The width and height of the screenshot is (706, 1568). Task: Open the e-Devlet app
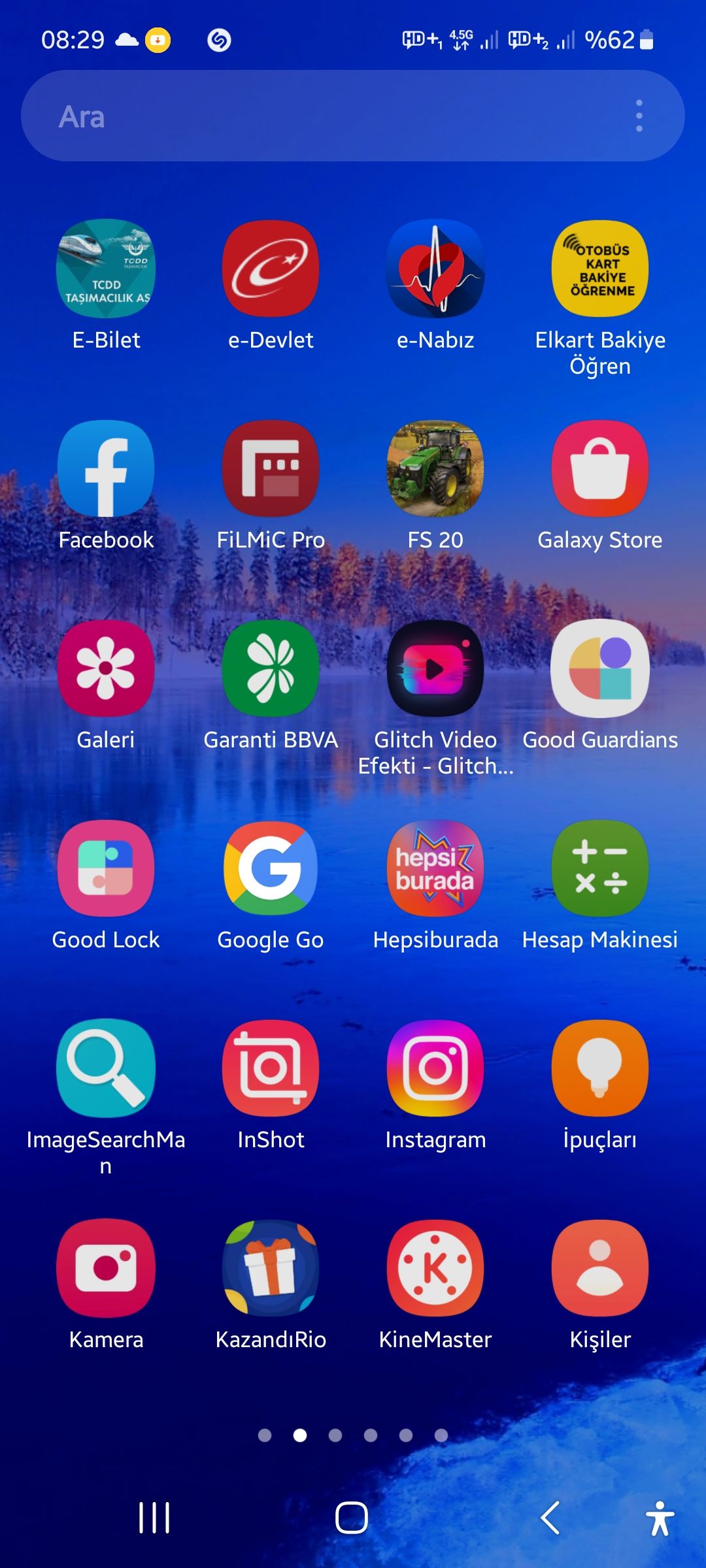271,270
